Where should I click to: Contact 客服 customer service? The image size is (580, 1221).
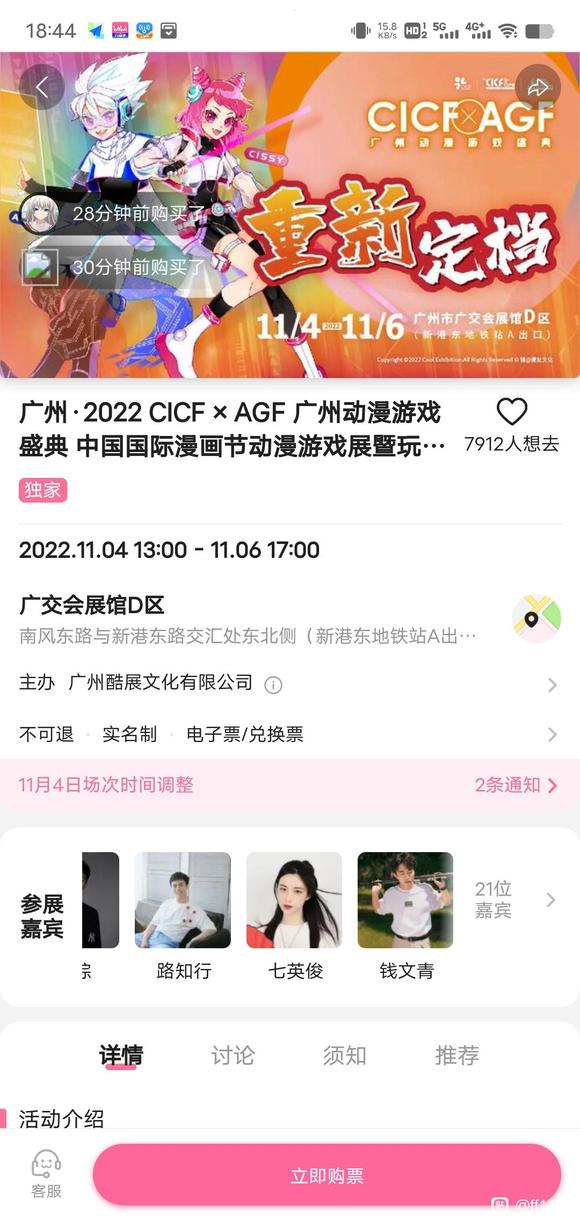[x=46, y=1174]
